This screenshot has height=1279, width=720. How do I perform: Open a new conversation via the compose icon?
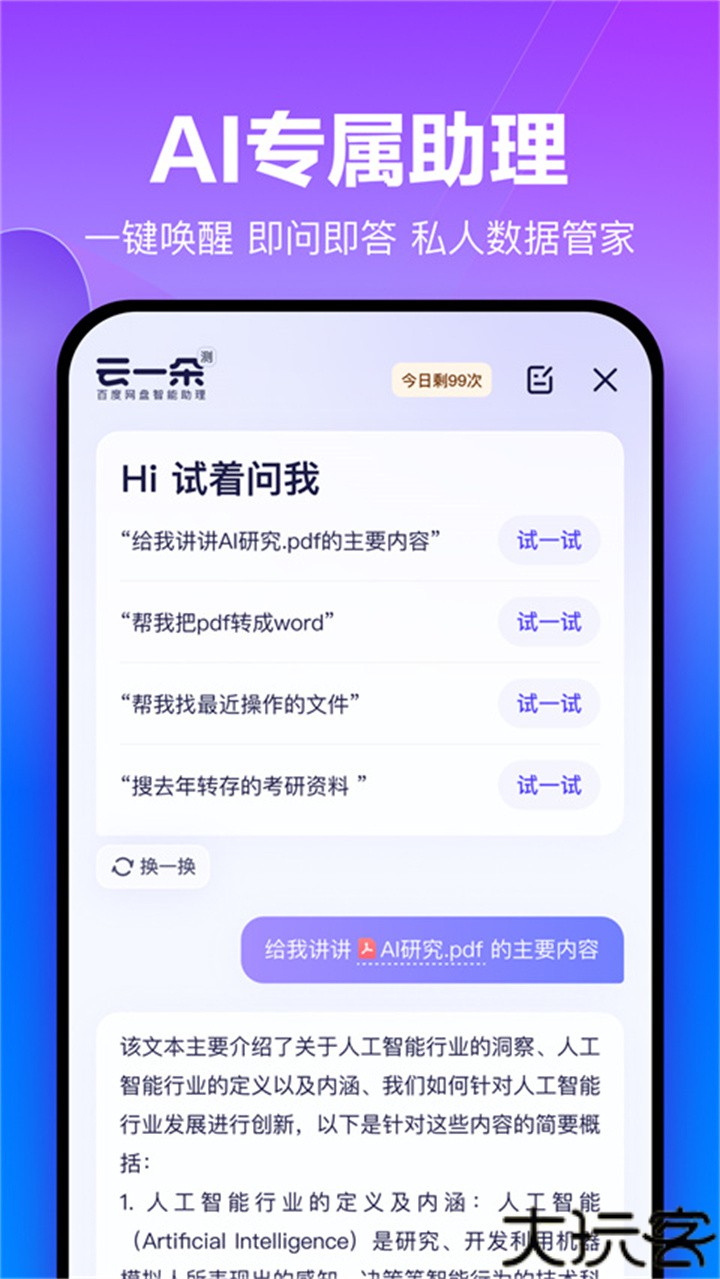541,381
